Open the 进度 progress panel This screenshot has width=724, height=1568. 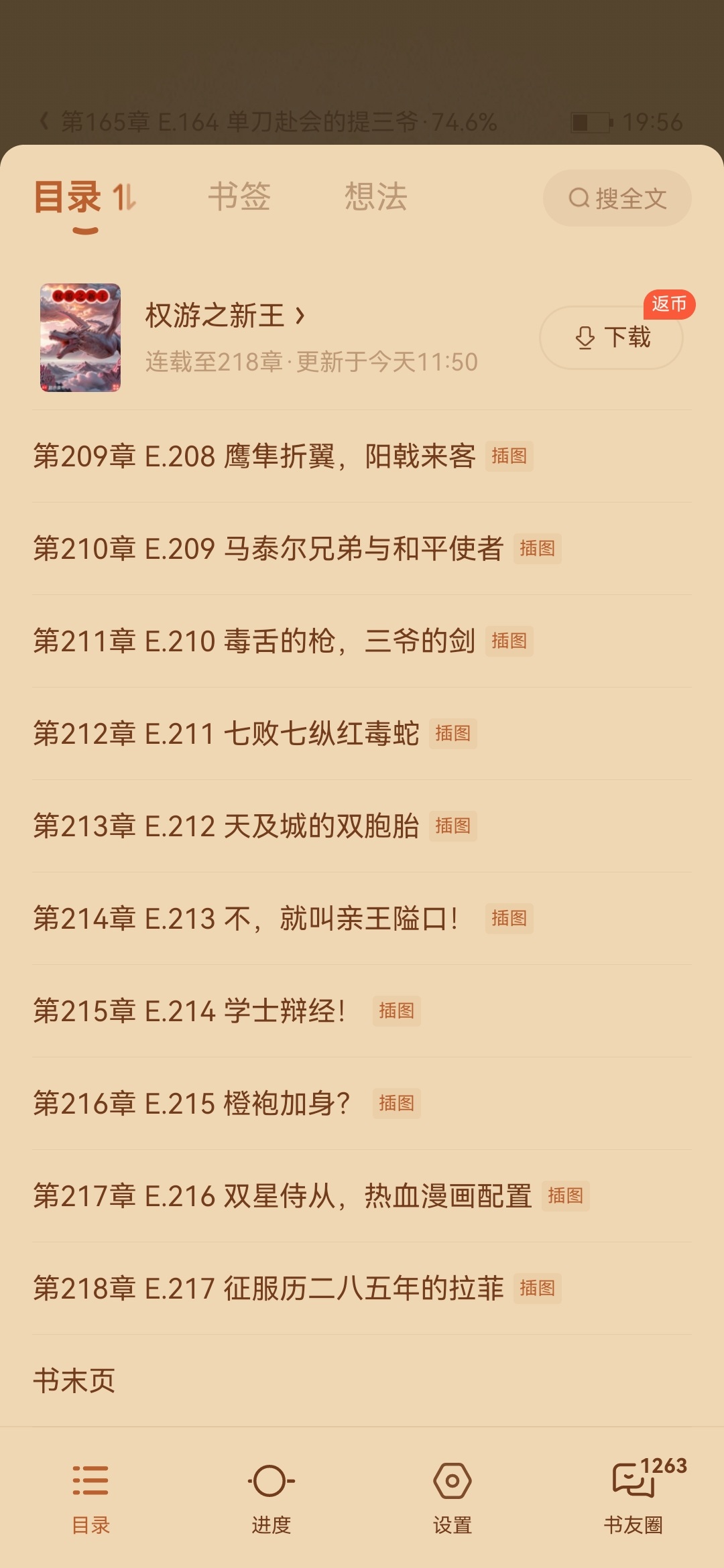pos(271,1496)
